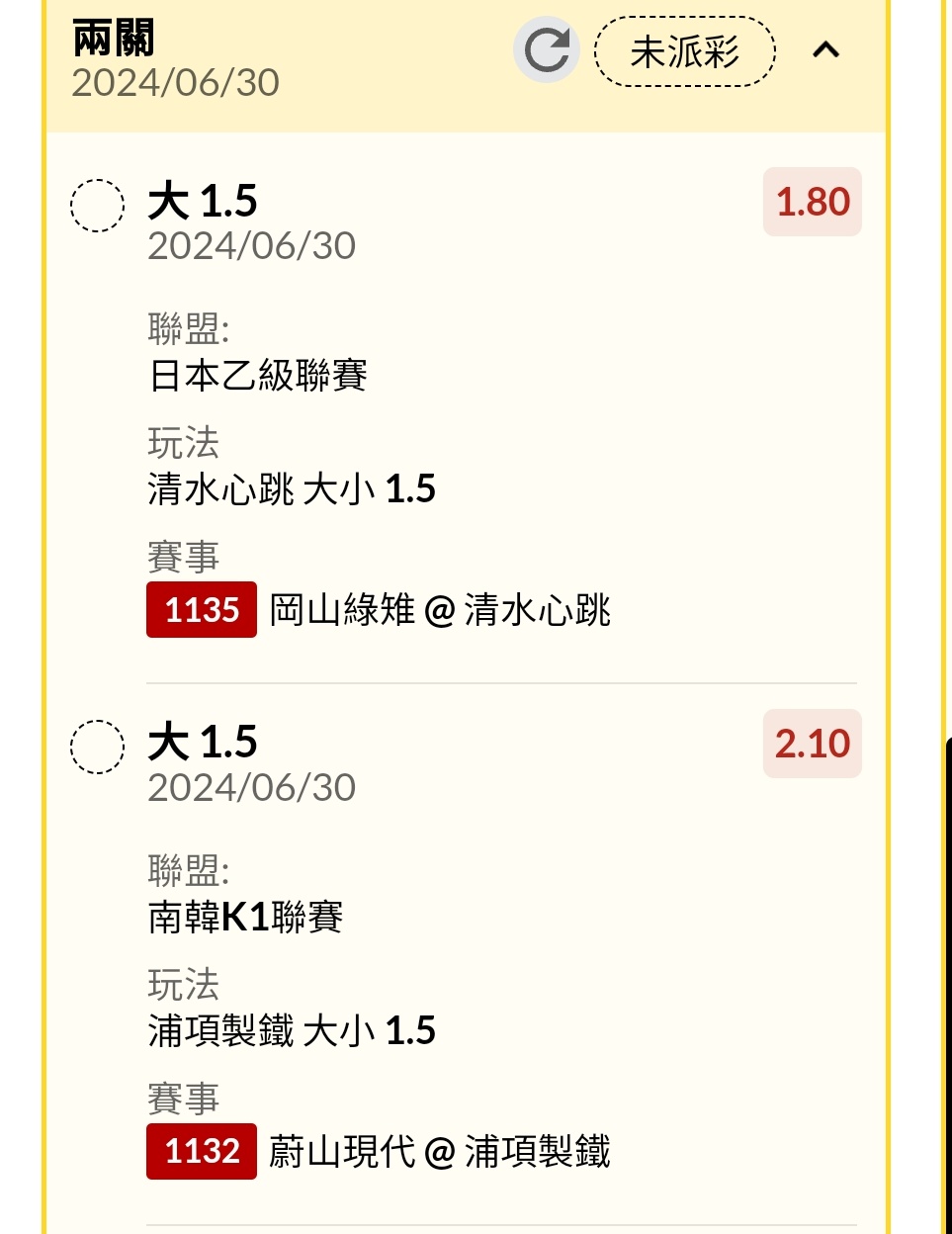The height and width of the screenshot is (1234, 952).
Task: Refresh the 兩關 bet slip status
Action: click(x=546, y=50)
